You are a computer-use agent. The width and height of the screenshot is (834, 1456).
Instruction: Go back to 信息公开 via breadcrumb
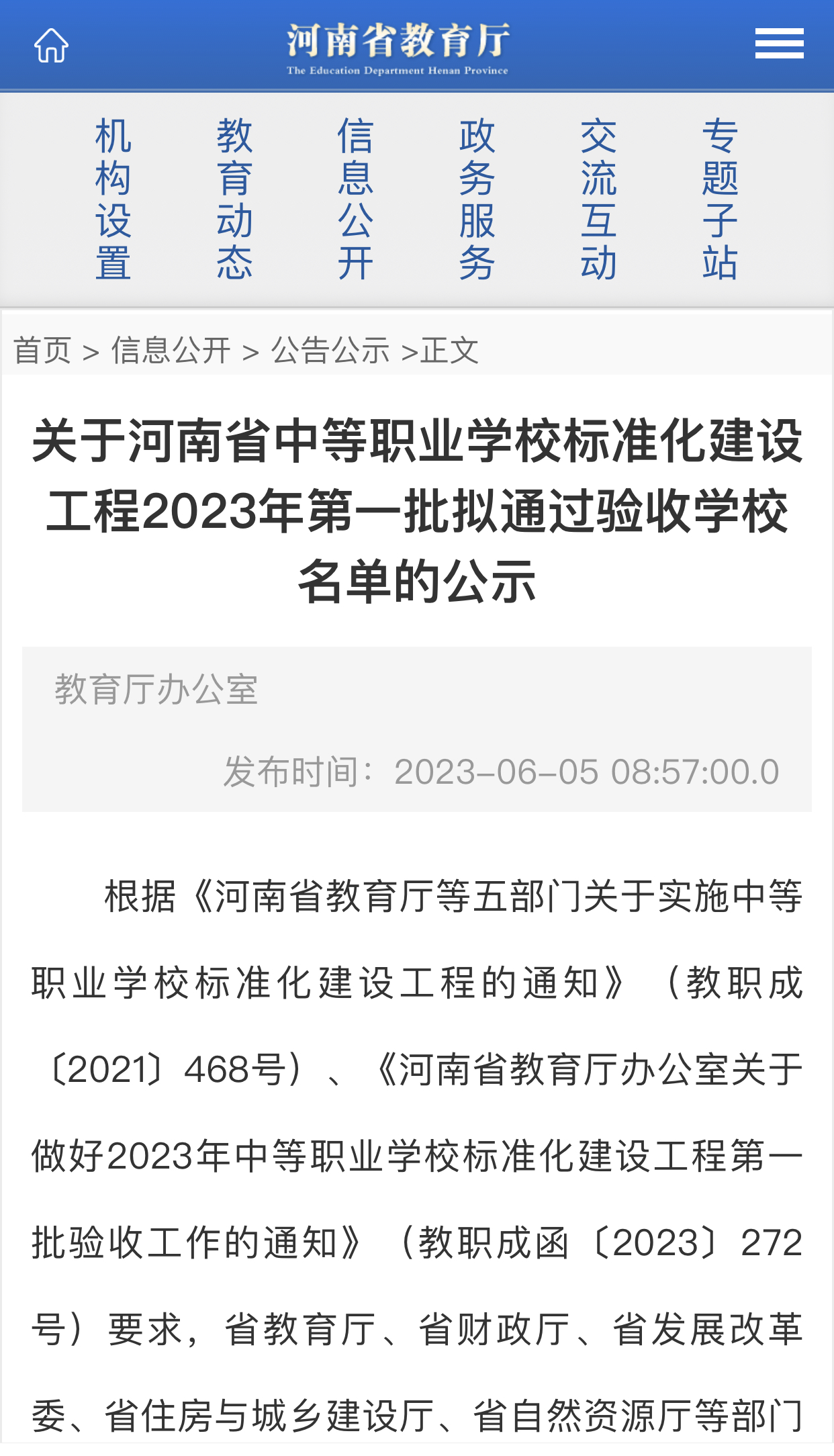pos(171,351)
